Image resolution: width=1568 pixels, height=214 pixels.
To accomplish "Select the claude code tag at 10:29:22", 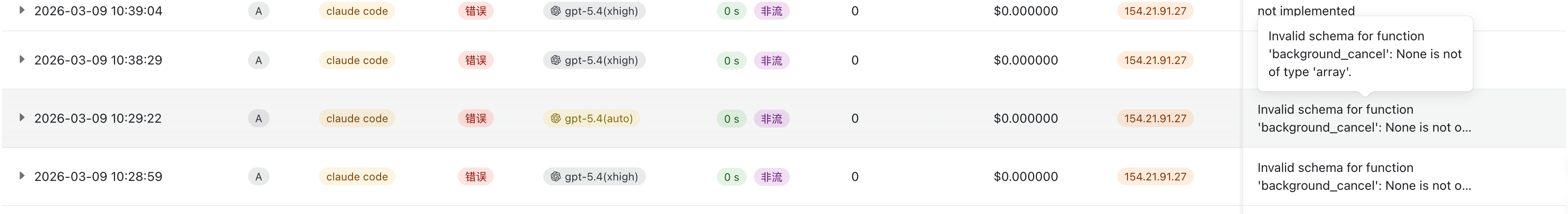I will point(357,119).
